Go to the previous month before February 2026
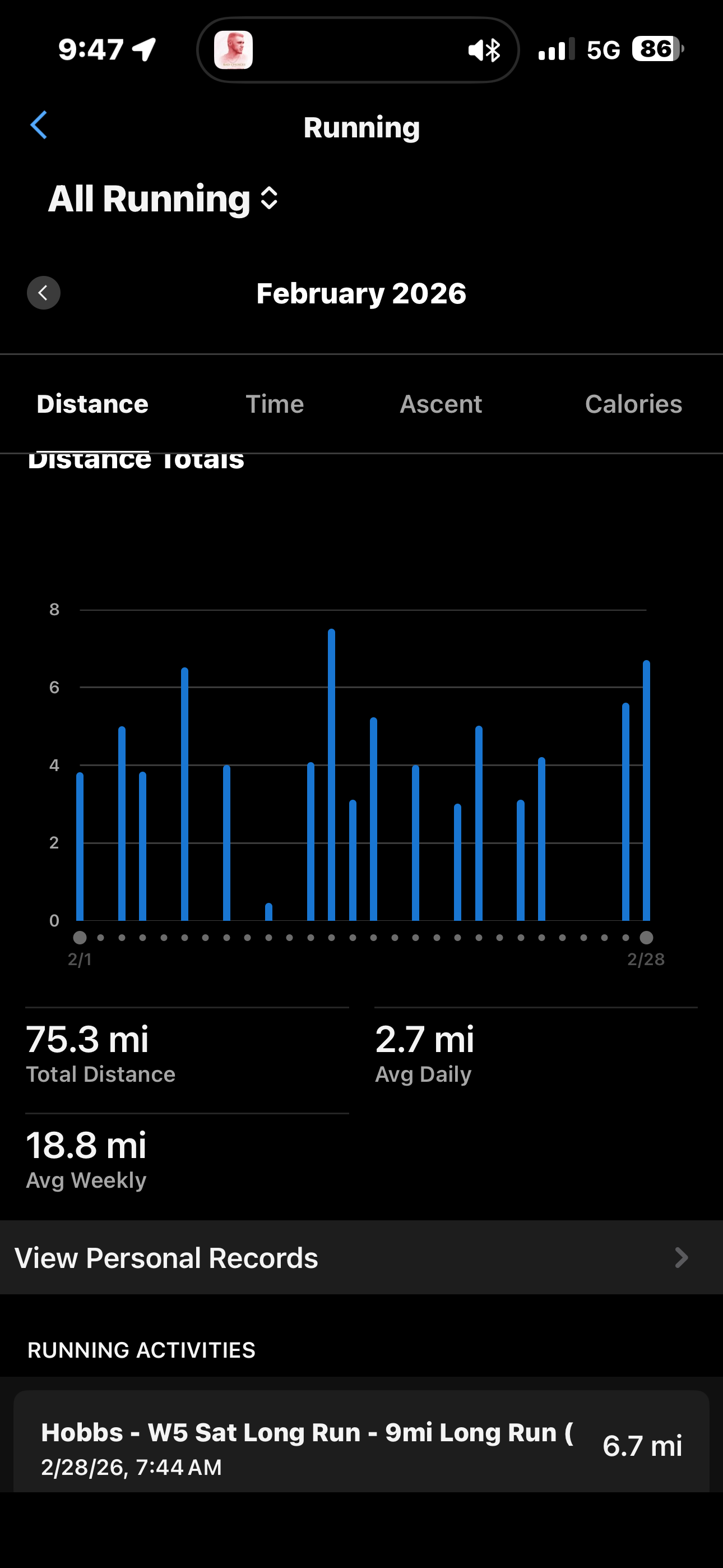723x1568 pixels. click(x=43, y=293)
